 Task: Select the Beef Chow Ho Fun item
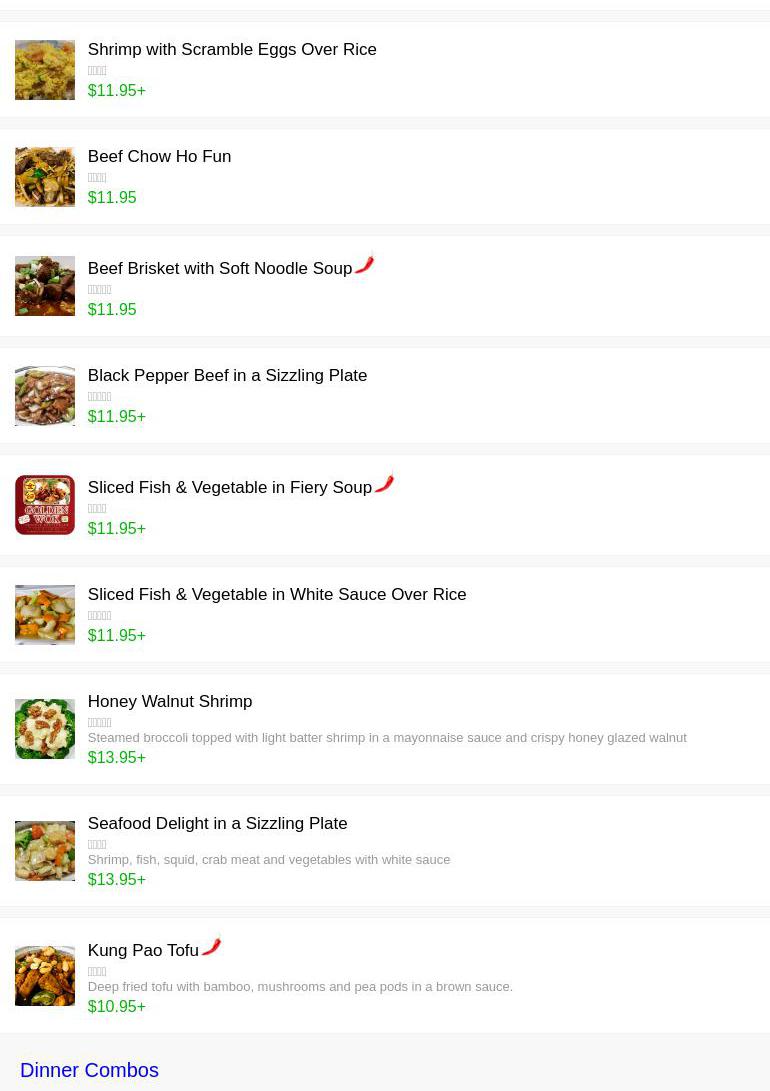pyautogui.click(x=159, y=157)
